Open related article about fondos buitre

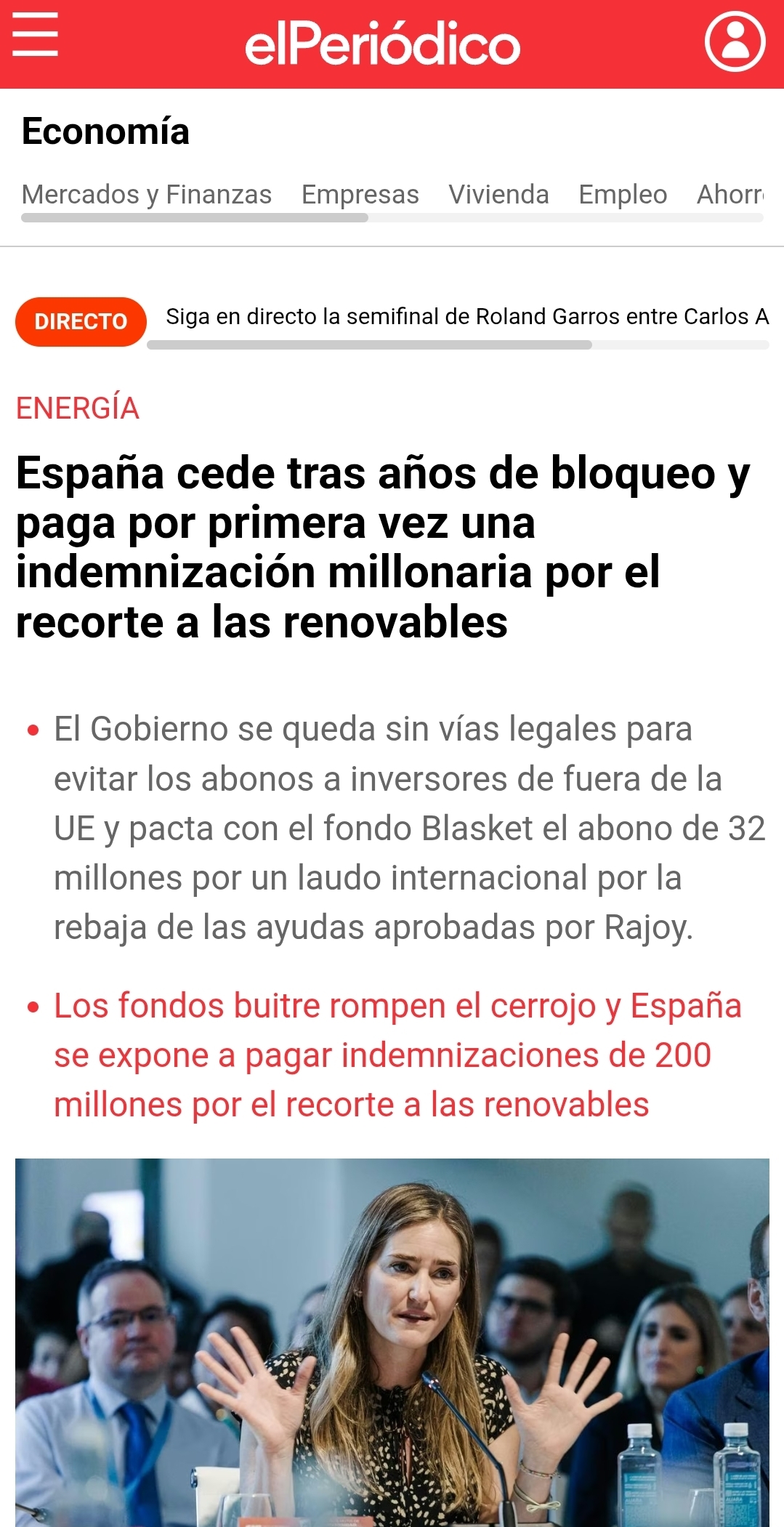coord(397,1055)
